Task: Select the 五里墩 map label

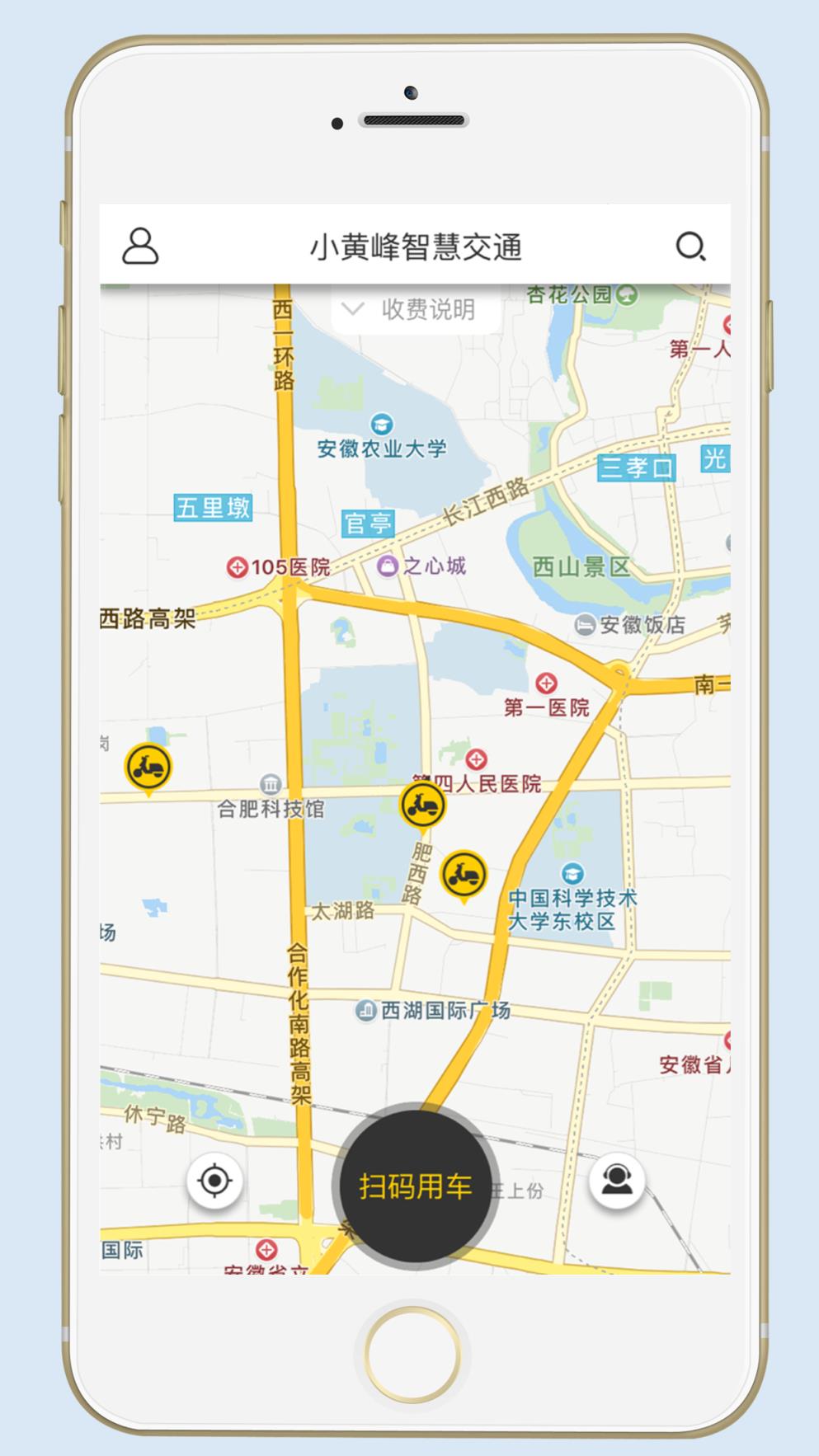Action: point(213,509)
